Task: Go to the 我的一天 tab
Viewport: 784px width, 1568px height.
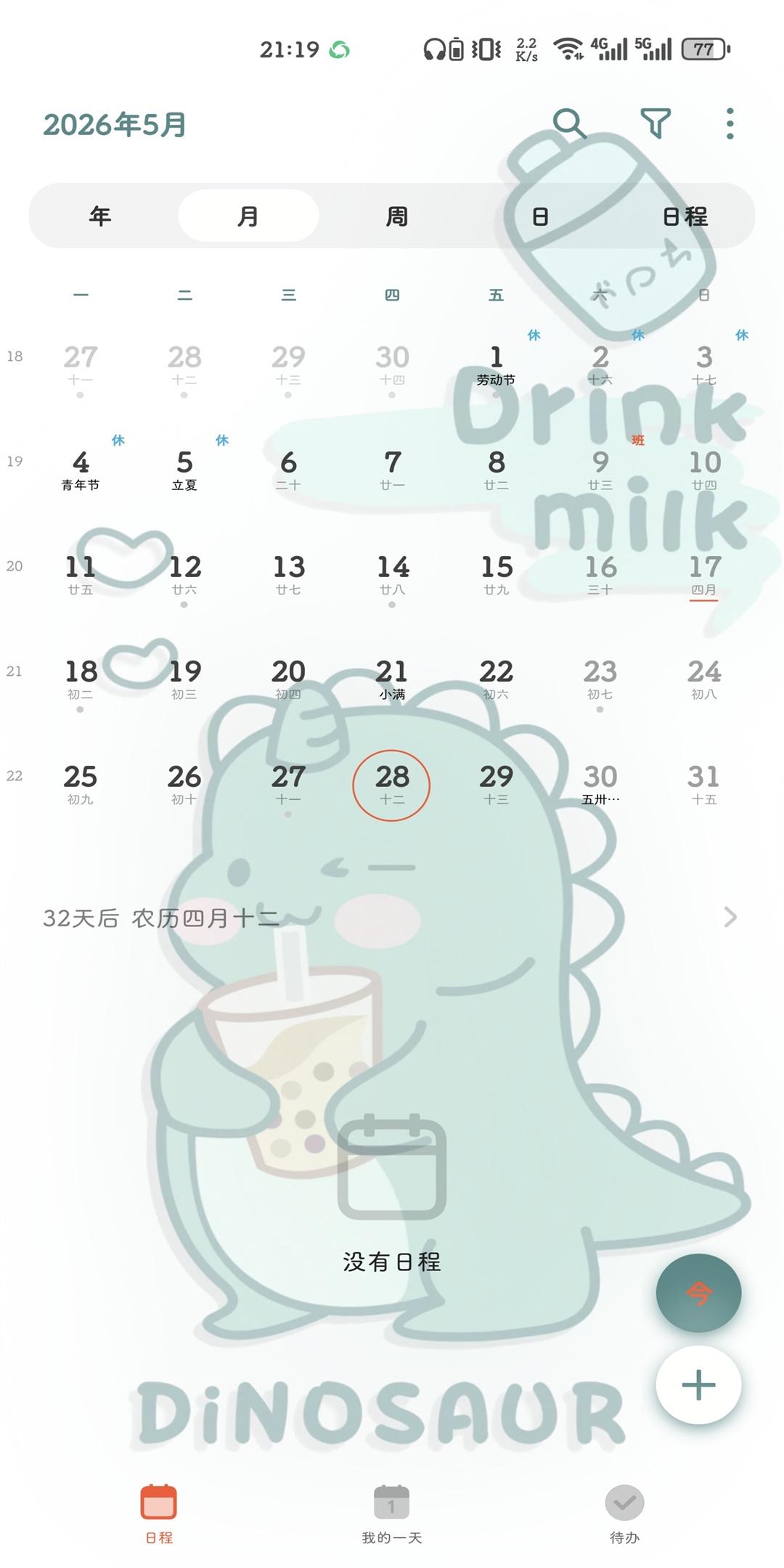Action: [x=392, y=1514]
